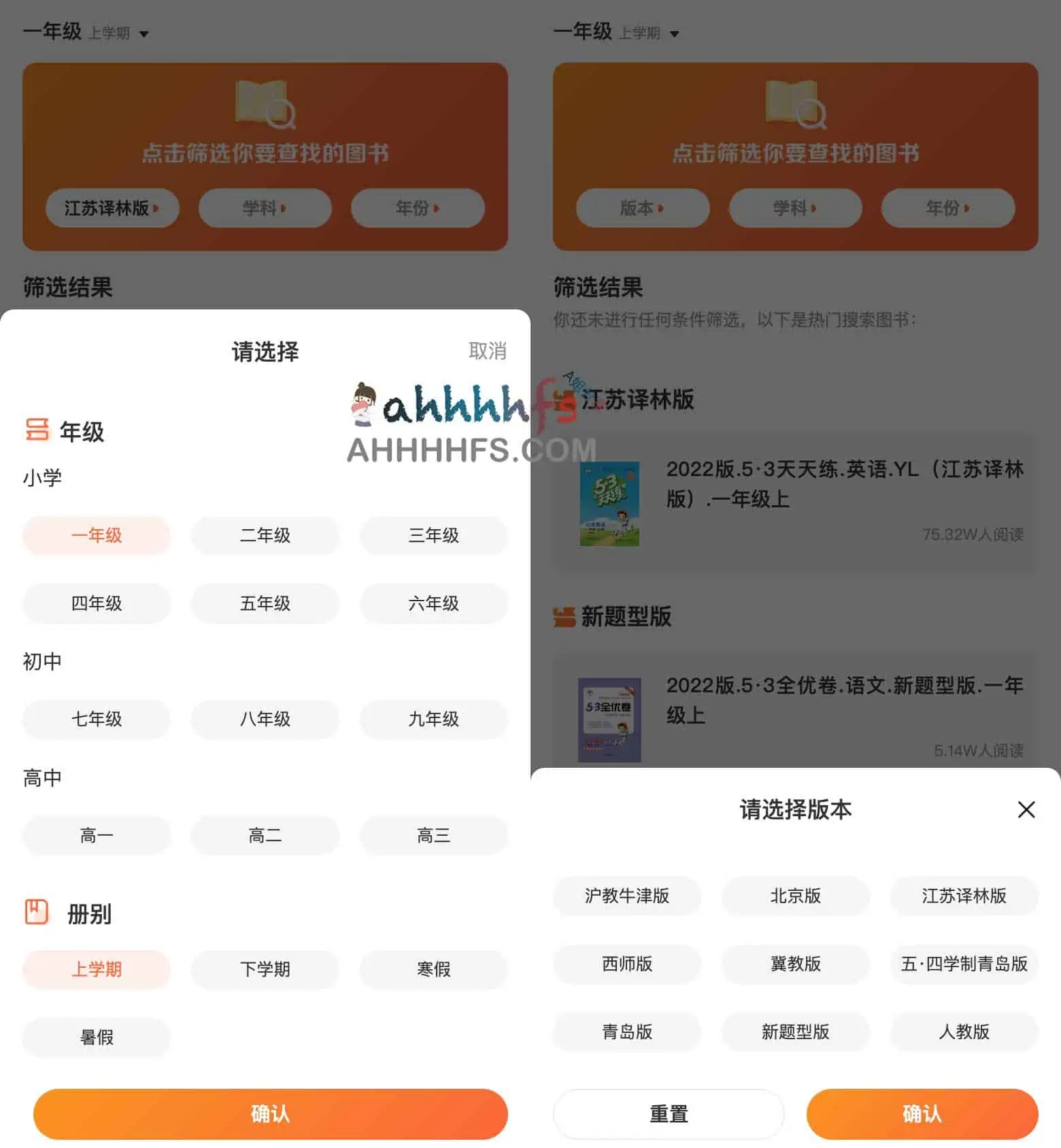The width and height of the screenshot is (1061, 1148).
Task: Click the 册别 section icon in the picker
Action: pyautogui.click(x=38, y=912)
